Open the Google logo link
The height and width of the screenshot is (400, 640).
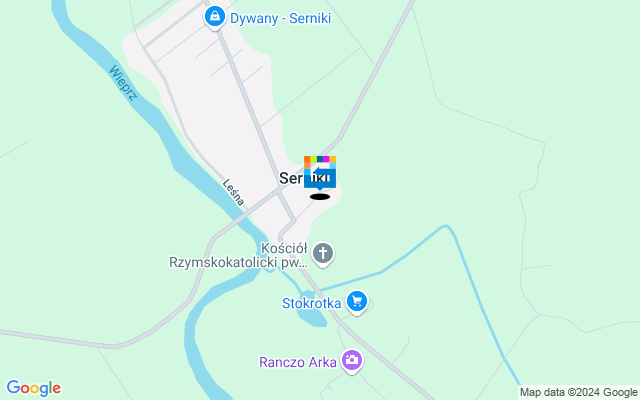tap(33, 388)
